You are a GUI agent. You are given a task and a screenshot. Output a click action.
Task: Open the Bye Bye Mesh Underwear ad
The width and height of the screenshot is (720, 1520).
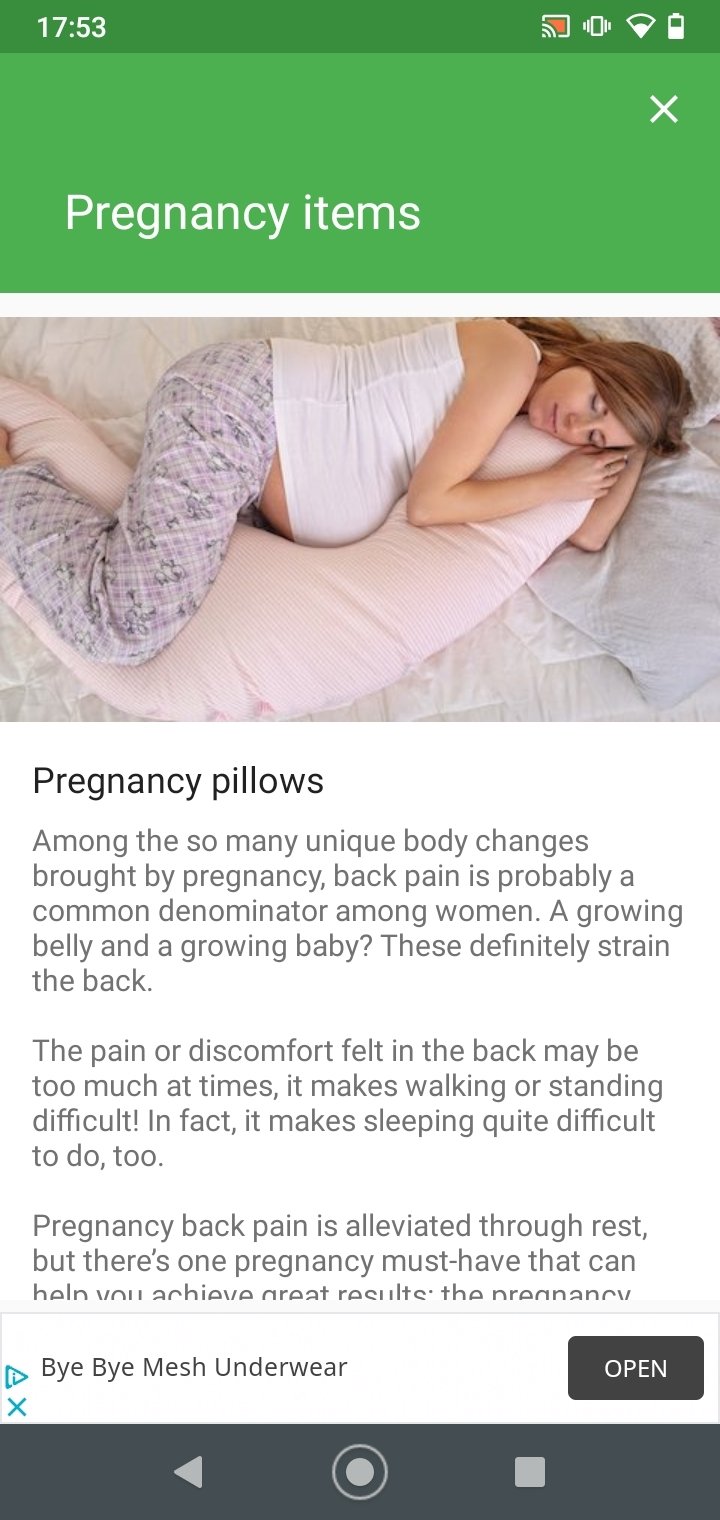[x=635, y=1368]
